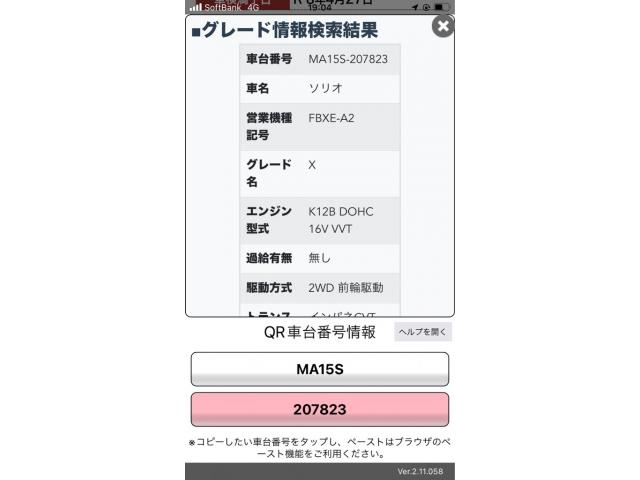Copy the 207823 chassis serial number
This screenshot has width=640, height=480.
[x=319, y=409]
